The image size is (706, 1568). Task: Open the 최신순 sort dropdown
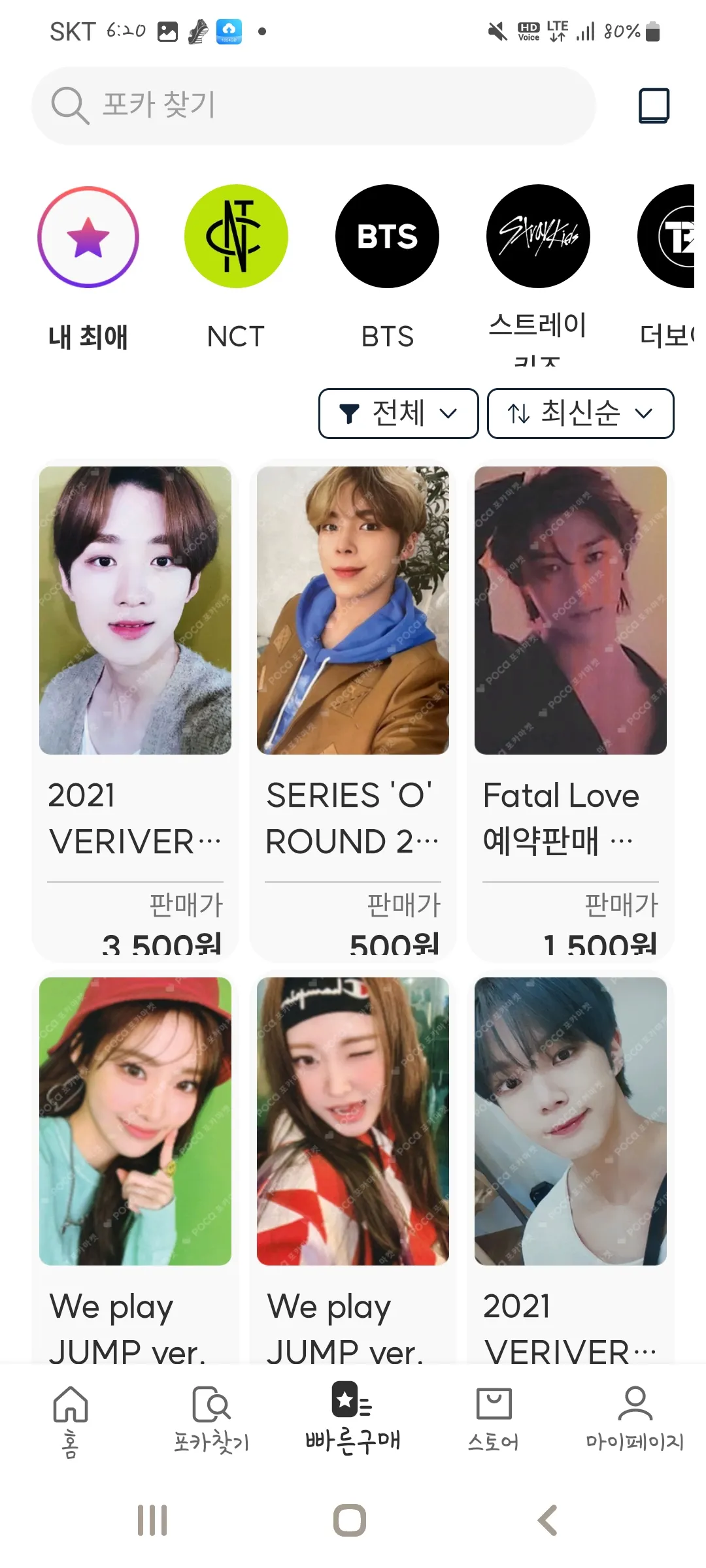[580, 414]
